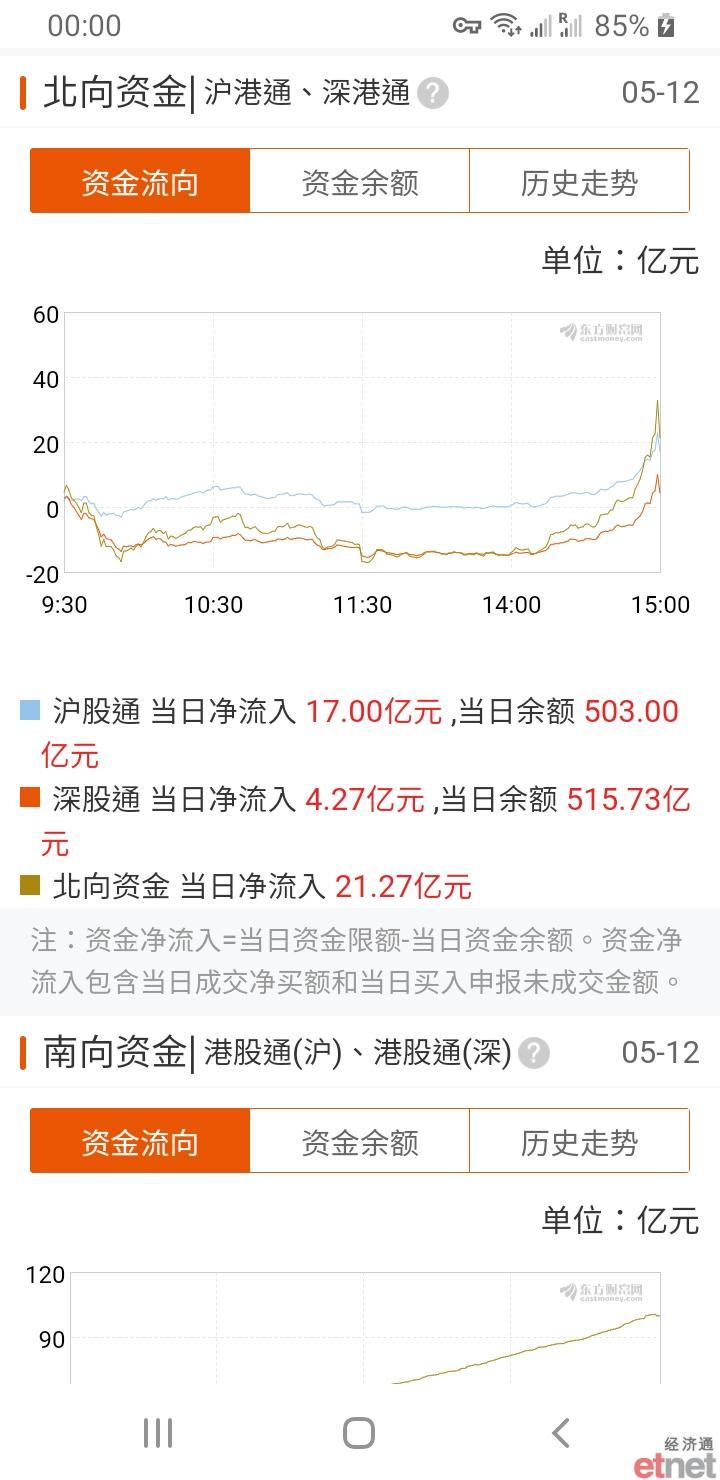
Task: Open 历史走势 tab under 南向资金
Action: click(x=579, y=1141)
